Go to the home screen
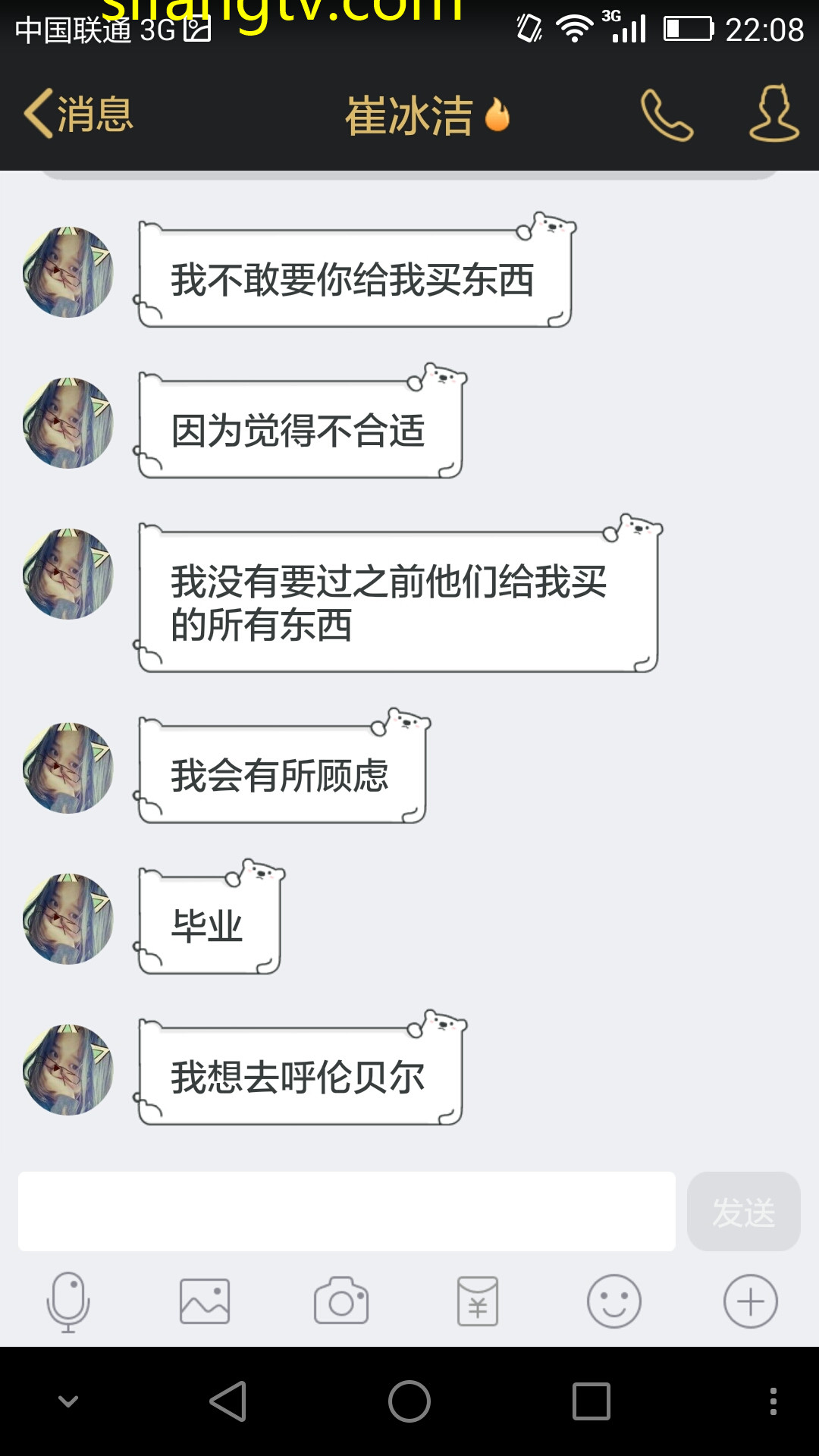This screenshot has width=819, height=1456. point(409,1401)
